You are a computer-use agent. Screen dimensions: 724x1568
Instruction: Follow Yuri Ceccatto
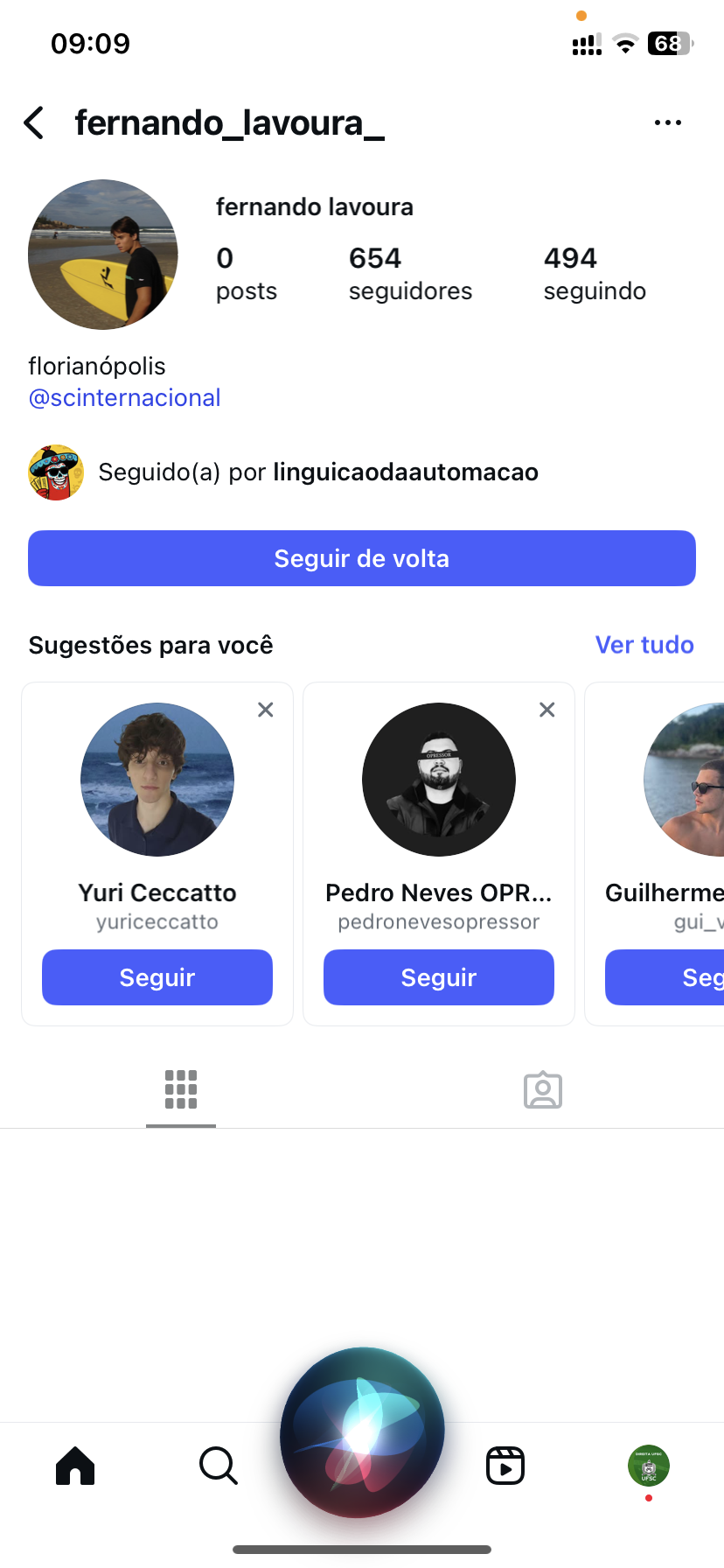point(157,977)
